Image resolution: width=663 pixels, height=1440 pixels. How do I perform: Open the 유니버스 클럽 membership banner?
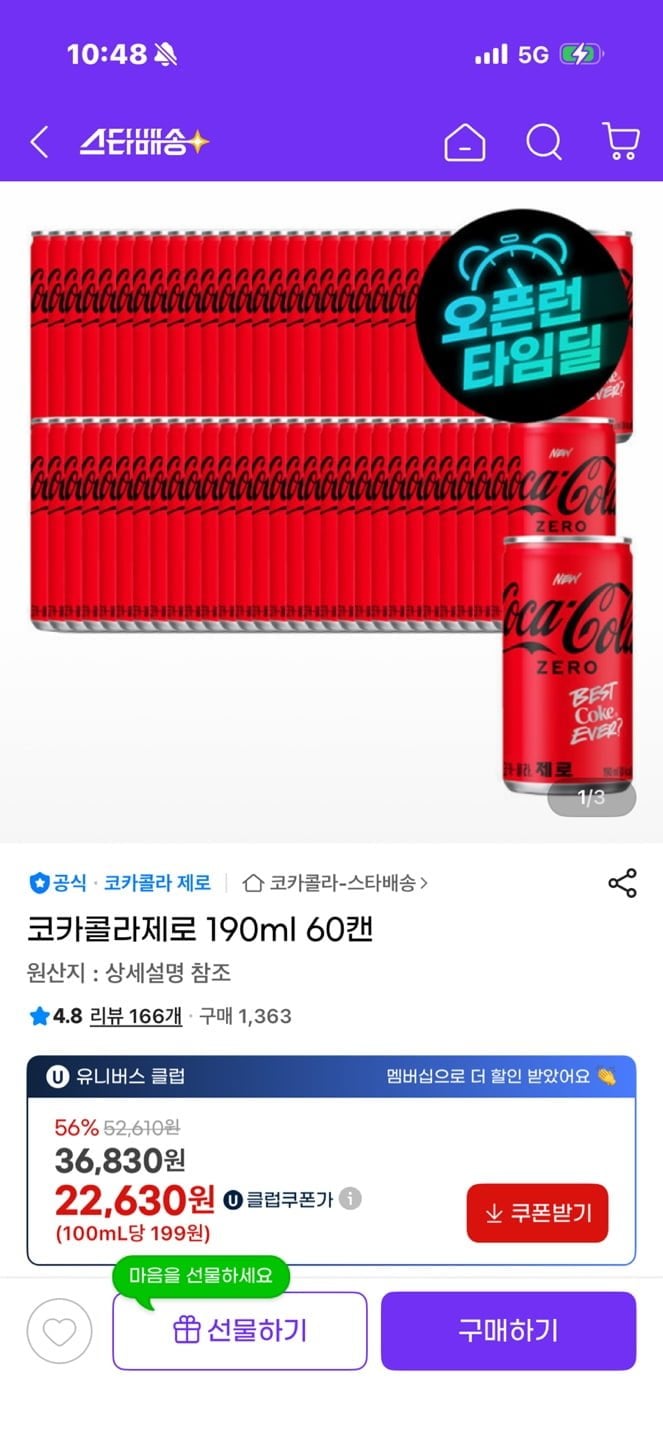[331, 1077]
